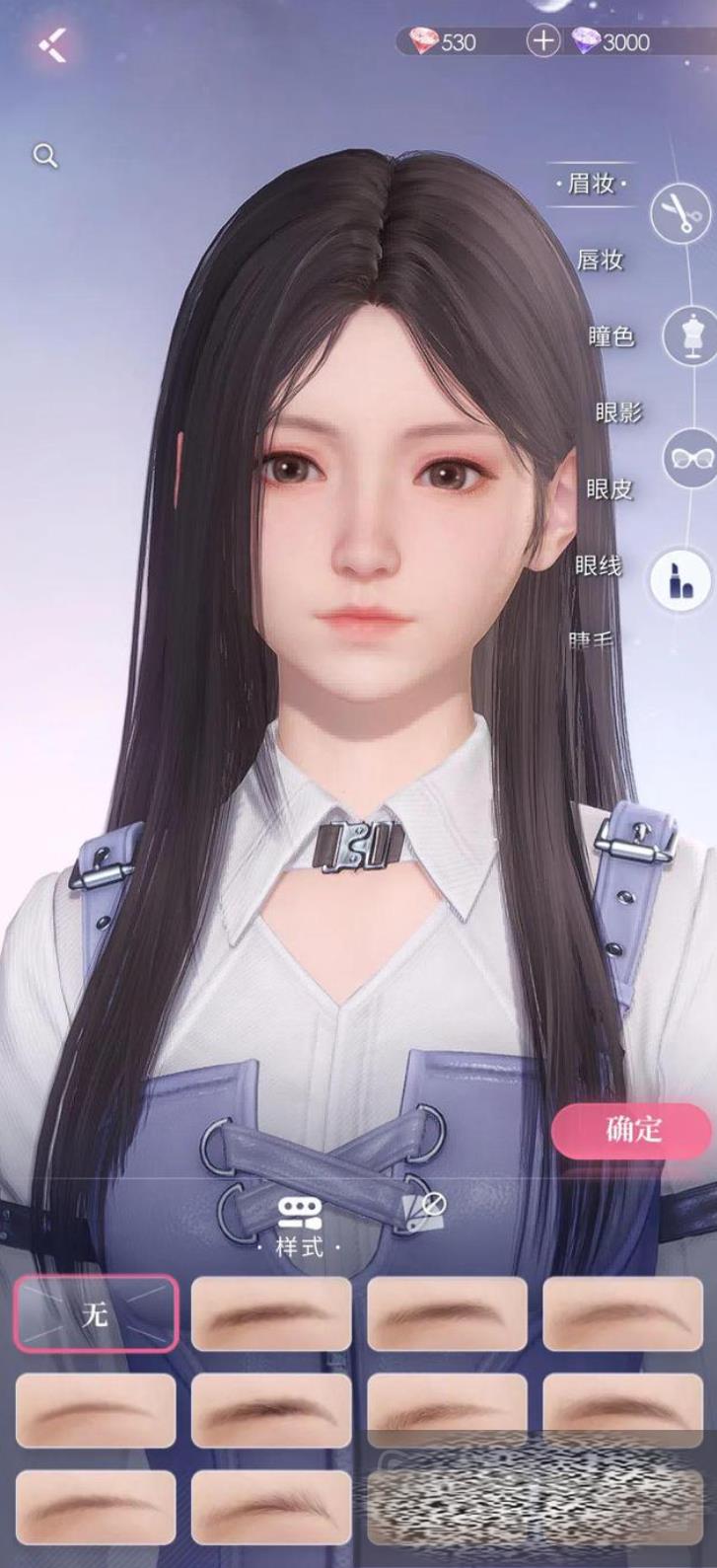Tap the magnifier zoom icon

click(45, 156)
